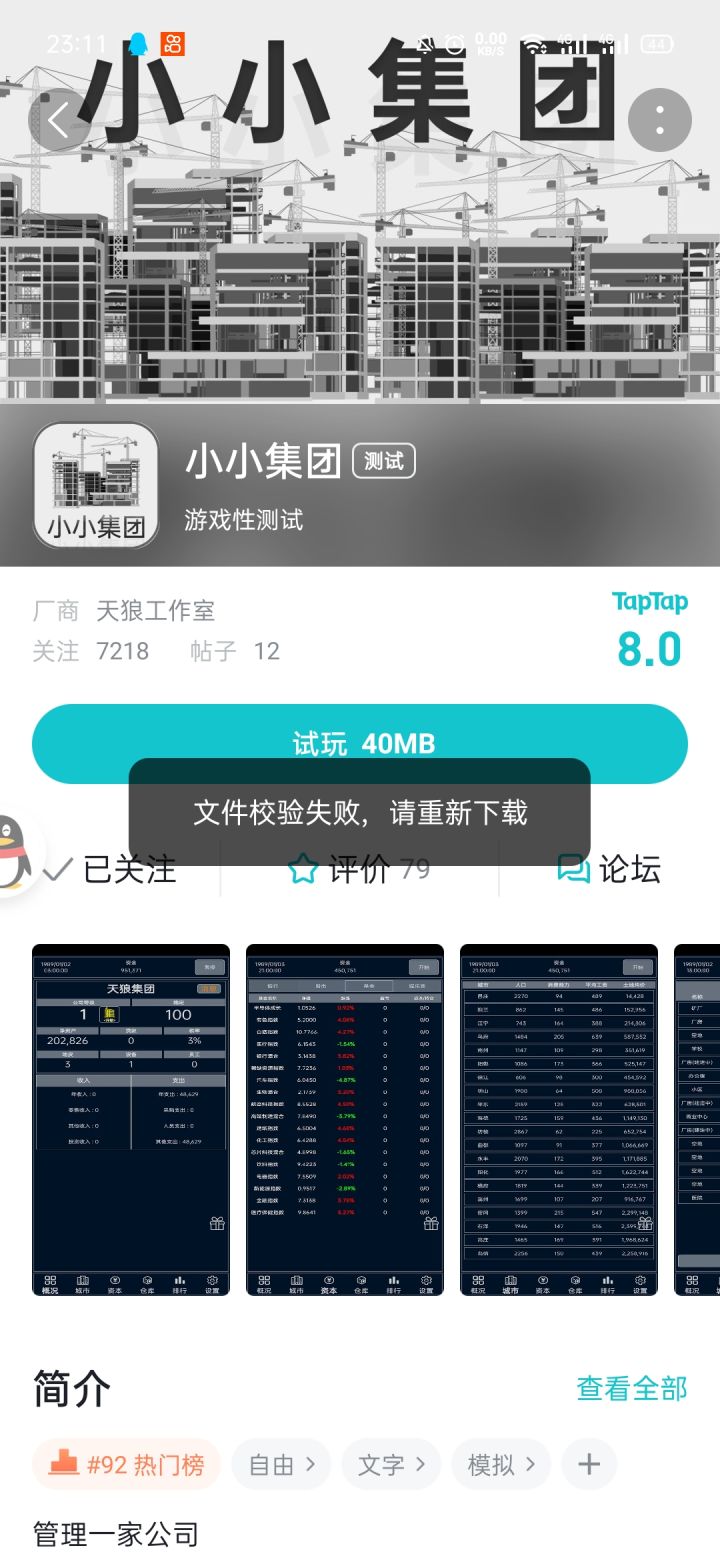
Task: Tap the 试玩 40MB download button
Action: click(360, 743)
